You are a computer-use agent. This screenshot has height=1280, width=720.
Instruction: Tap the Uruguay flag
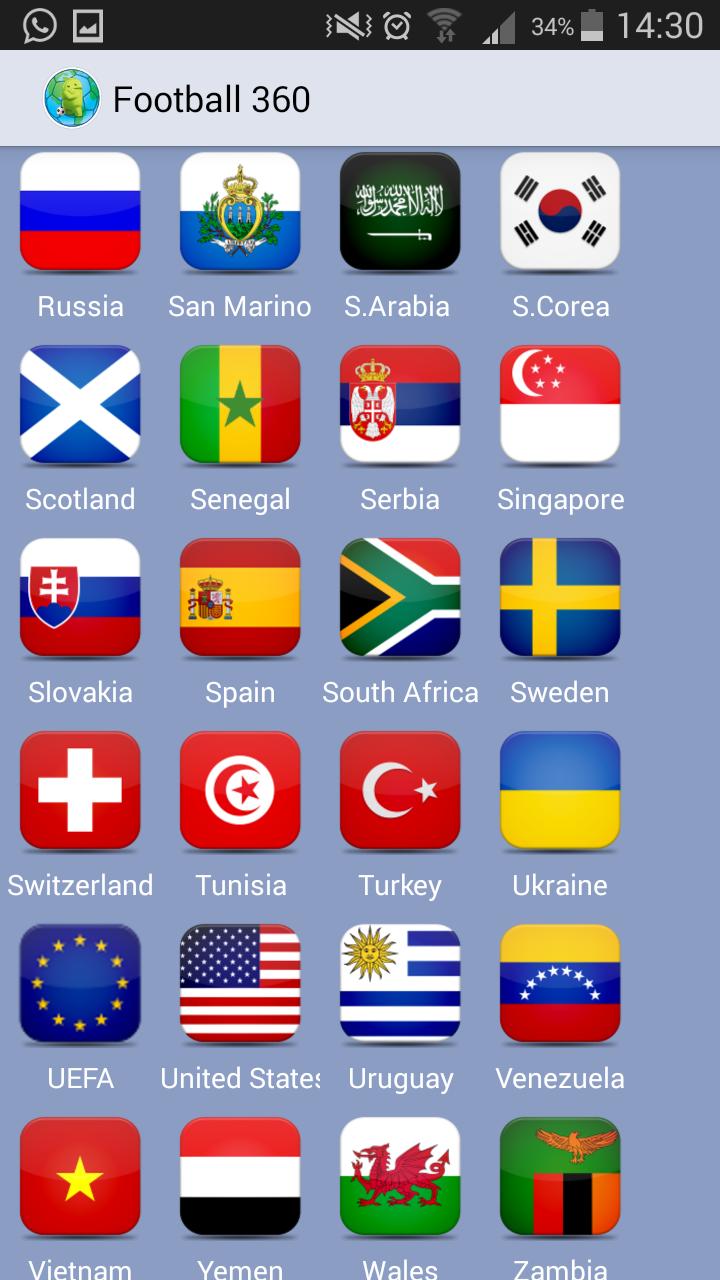click(400, 984)
